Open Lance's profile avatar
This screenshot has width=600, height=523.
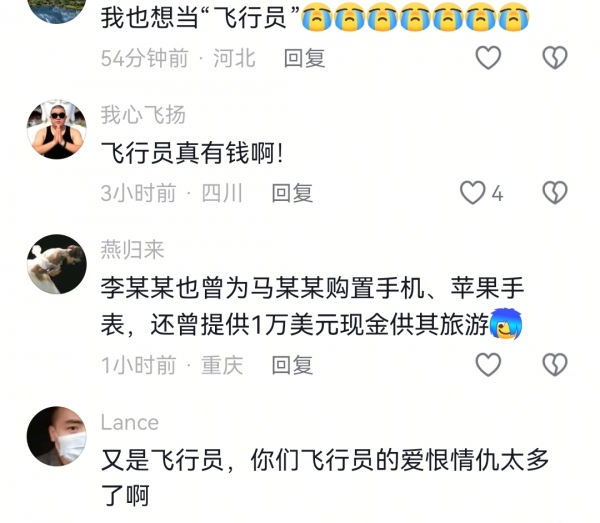point(56,437)
